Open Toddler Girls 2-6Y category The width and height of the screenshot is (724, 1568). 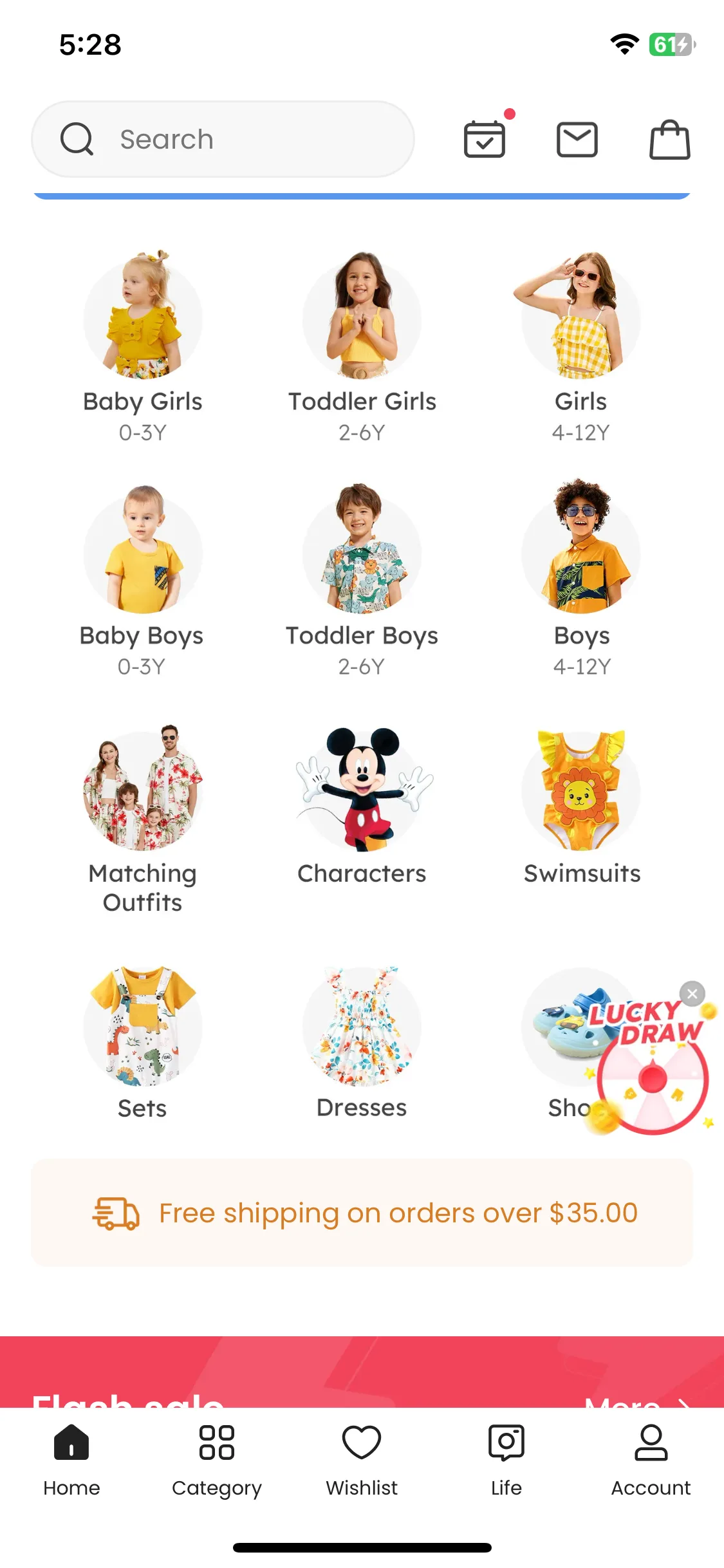362,345
